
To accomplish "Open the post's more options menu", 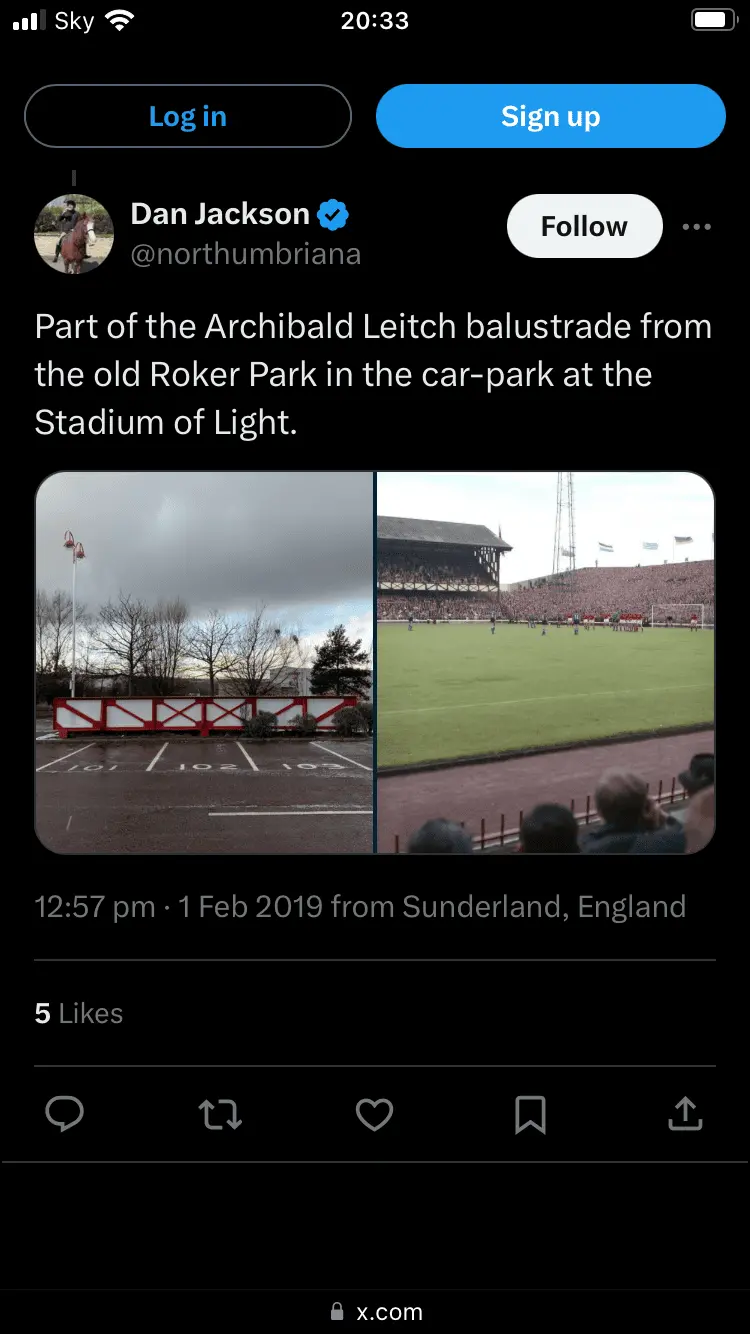I will 696,227.
